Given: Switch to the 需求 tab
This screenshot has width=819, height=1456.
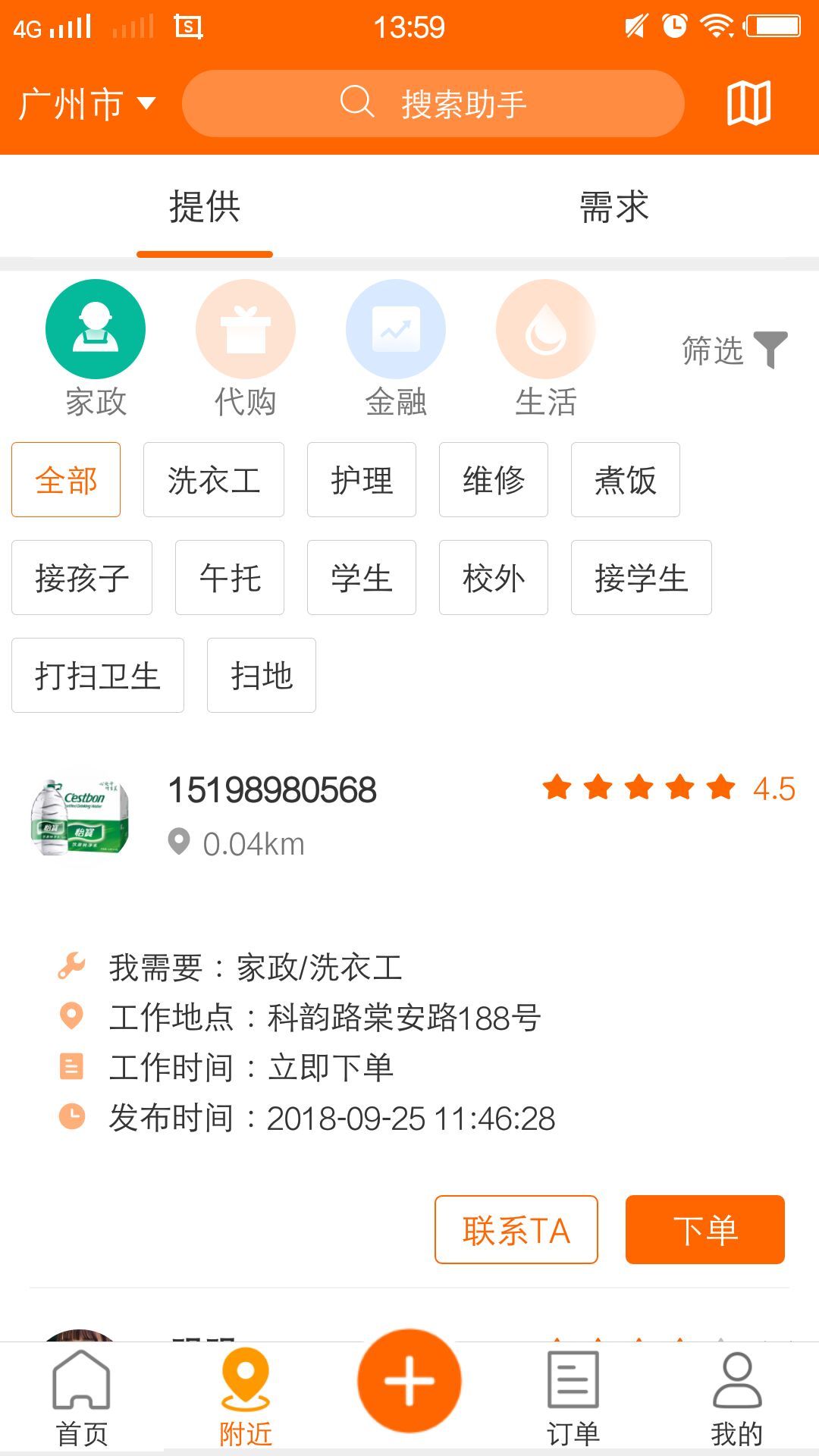Looking at the screenshot, I should tap(613, 207).
